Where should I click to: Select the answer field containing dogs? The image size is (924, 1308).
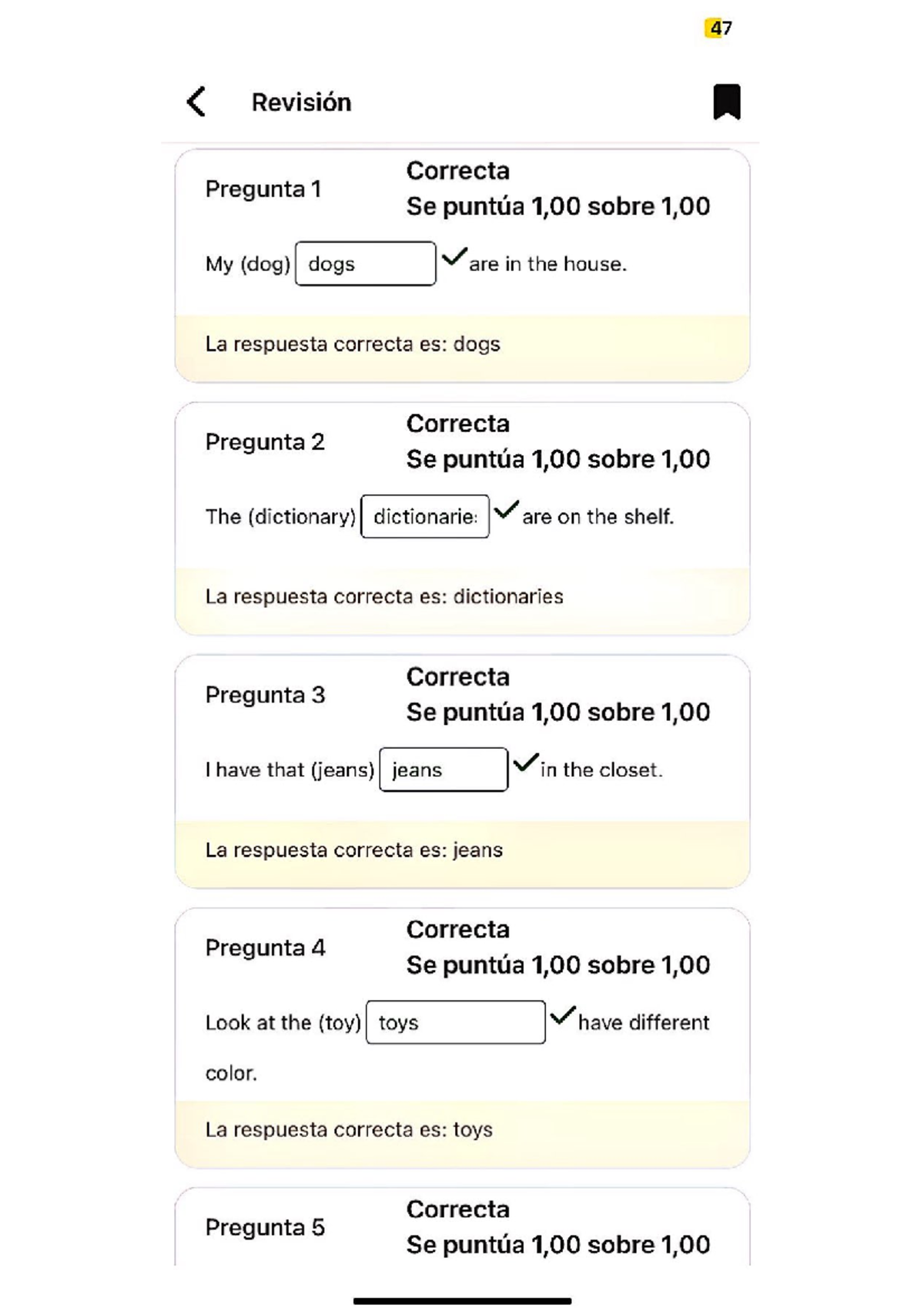tap(365, 264)
